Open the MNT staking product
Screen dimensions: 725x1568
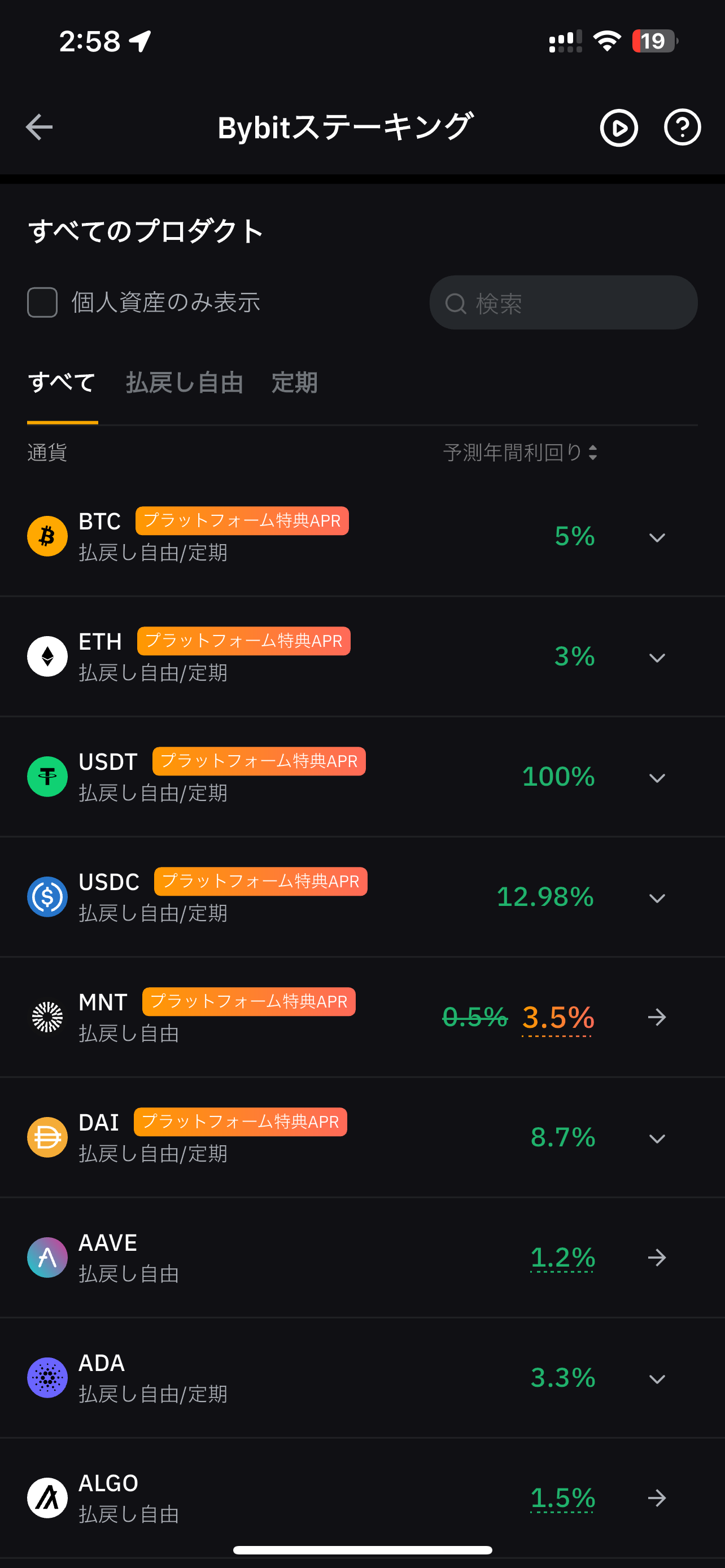362,1017
